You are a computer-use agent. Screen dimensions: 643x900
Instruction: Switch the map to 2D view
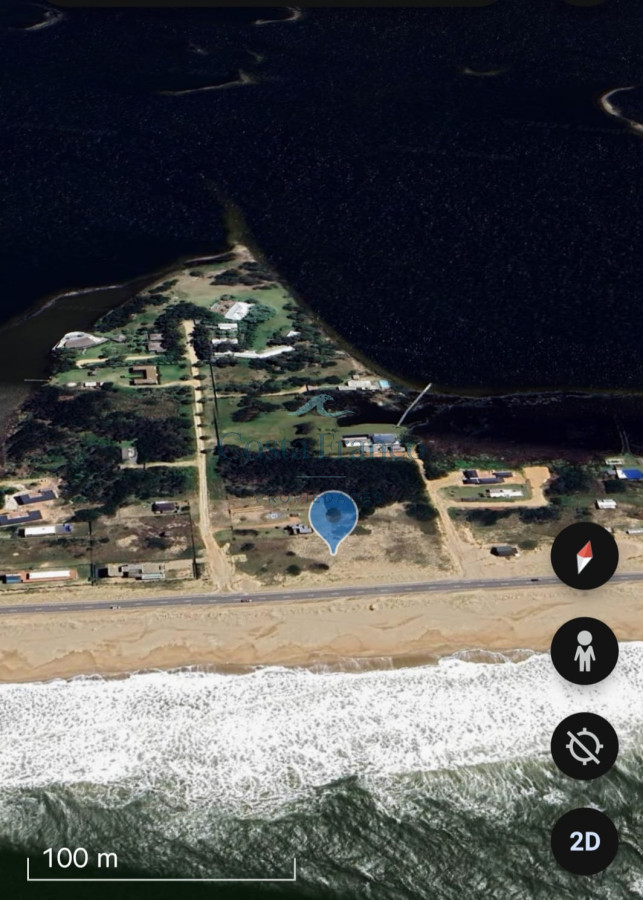[x=585, y=841]
